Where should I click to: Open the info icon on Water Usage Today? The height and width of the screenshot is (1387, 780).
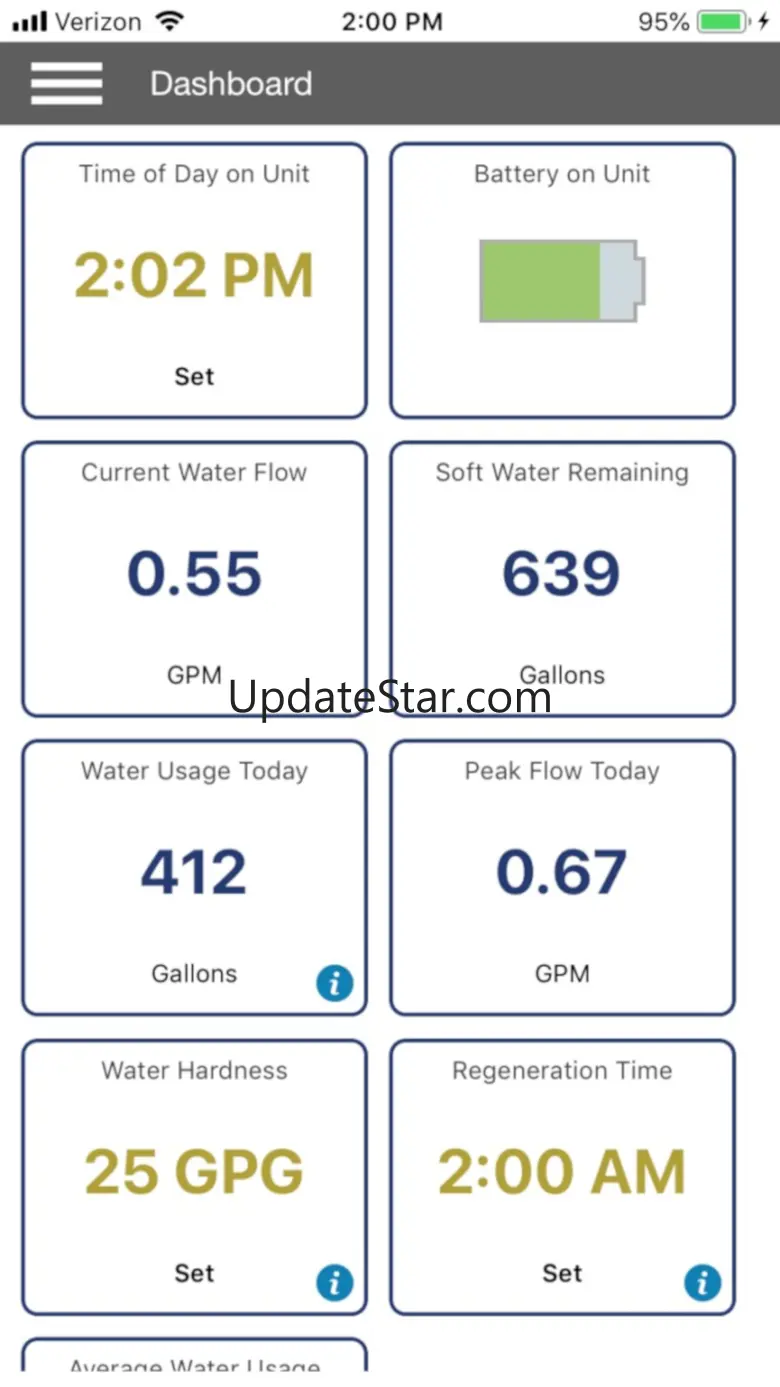(x=334, y=984)
